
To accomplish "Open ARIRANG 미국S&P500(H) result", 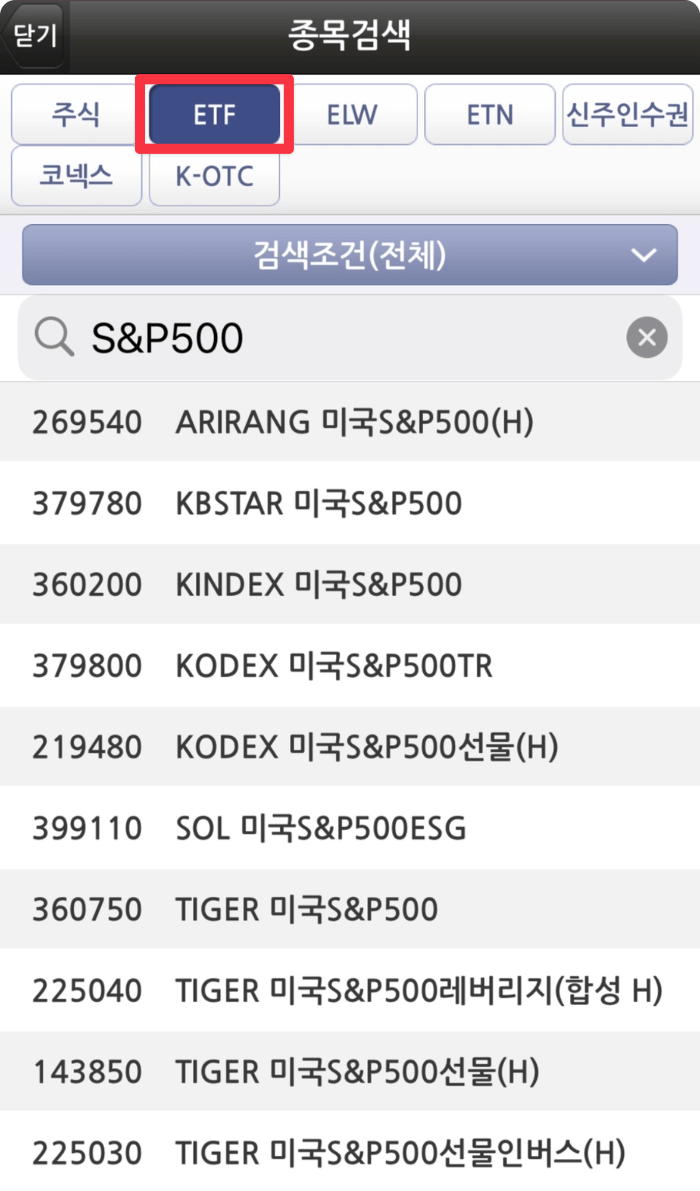I will tap(350, 422).
